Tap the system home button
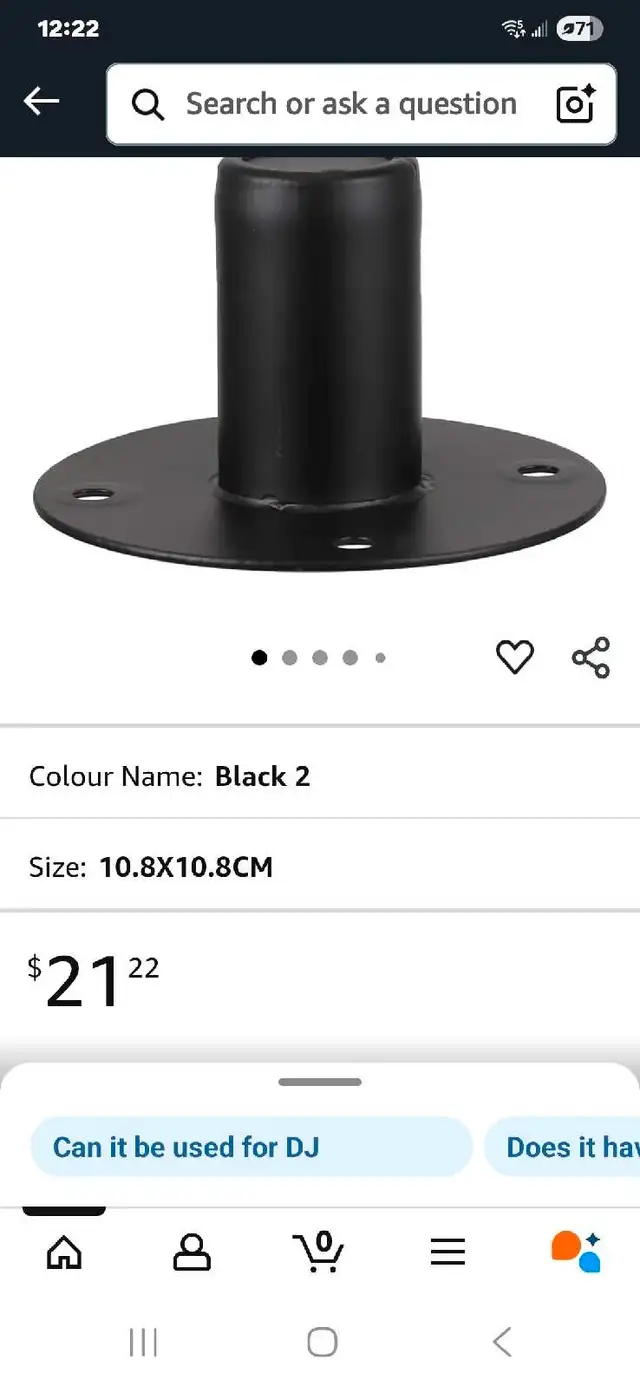Screen dimensions: 640x1388 click(321, 1342)
